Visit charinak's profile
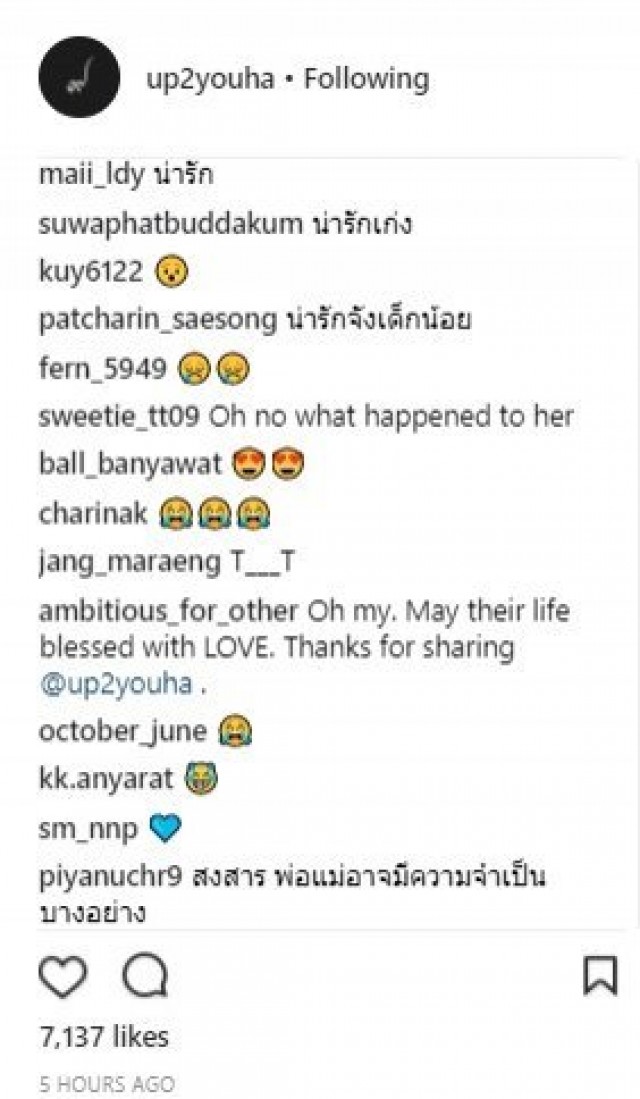Screen dimensions: 640x1099 click(x=93, y=514)
